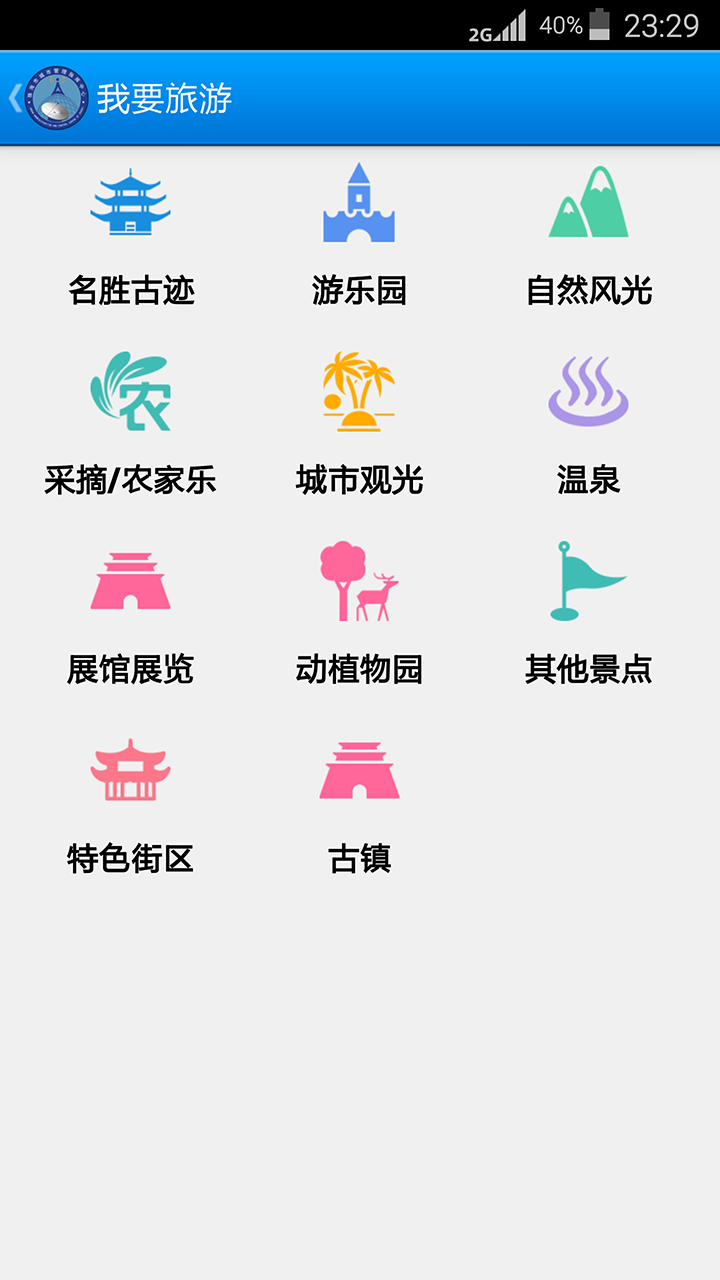The width and height of the screenshot is (720, 1280).
Task: Tap the 温泉 hot spring icon
Action: click(590, 392)
